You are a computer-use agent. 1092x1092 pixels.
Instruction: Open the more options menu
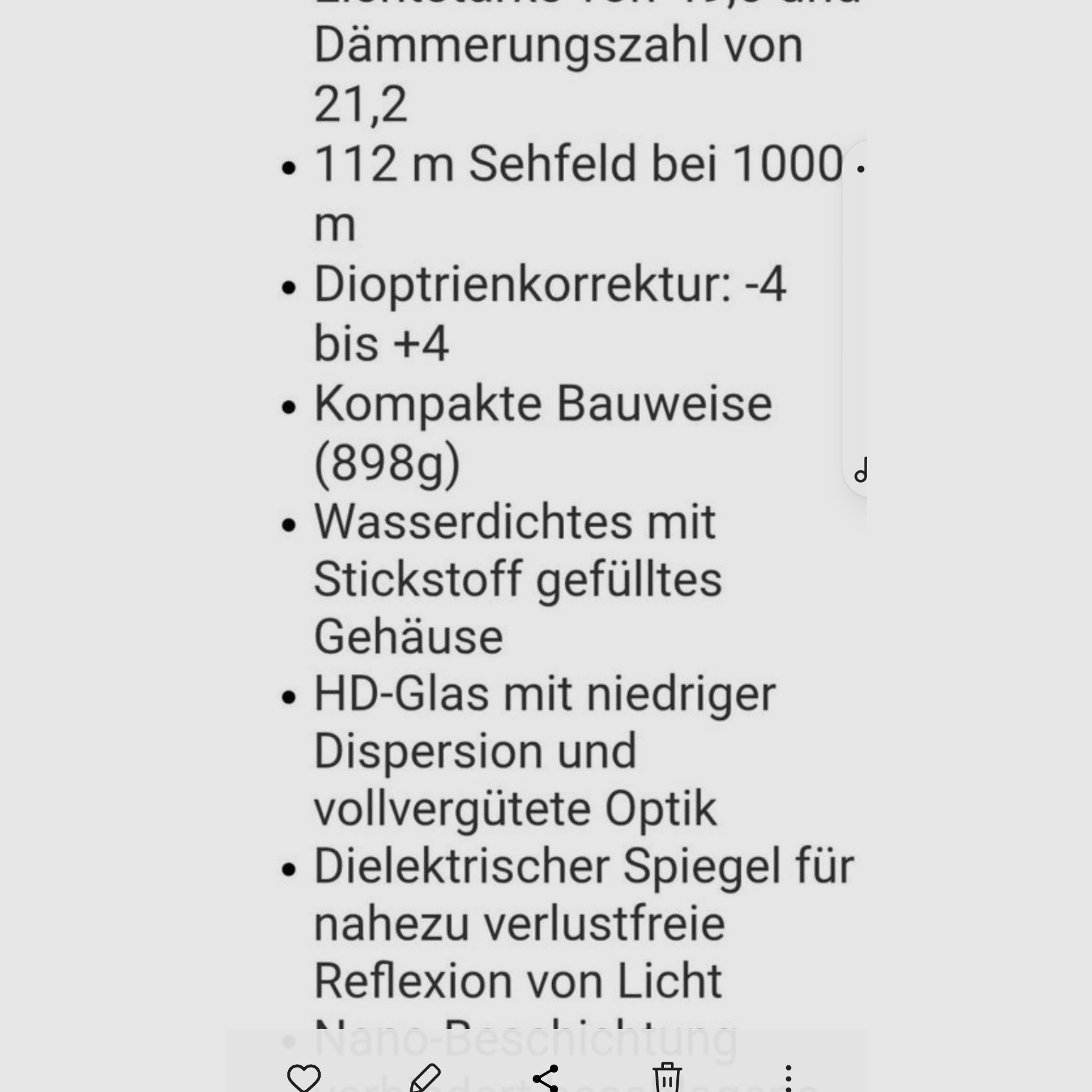pos(788,1077)
